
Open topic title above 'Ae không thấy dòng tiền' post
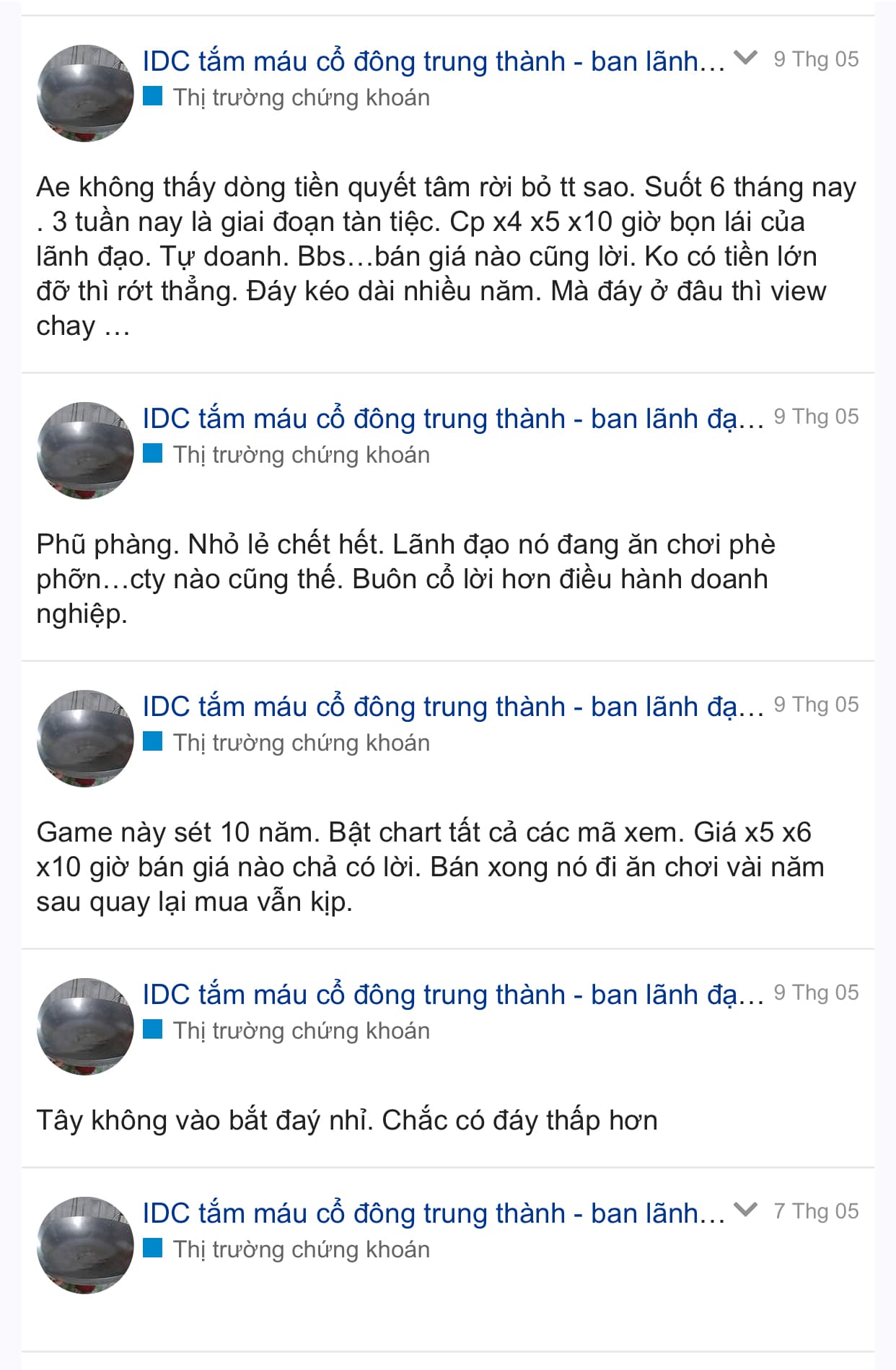(x=433, y=61)
